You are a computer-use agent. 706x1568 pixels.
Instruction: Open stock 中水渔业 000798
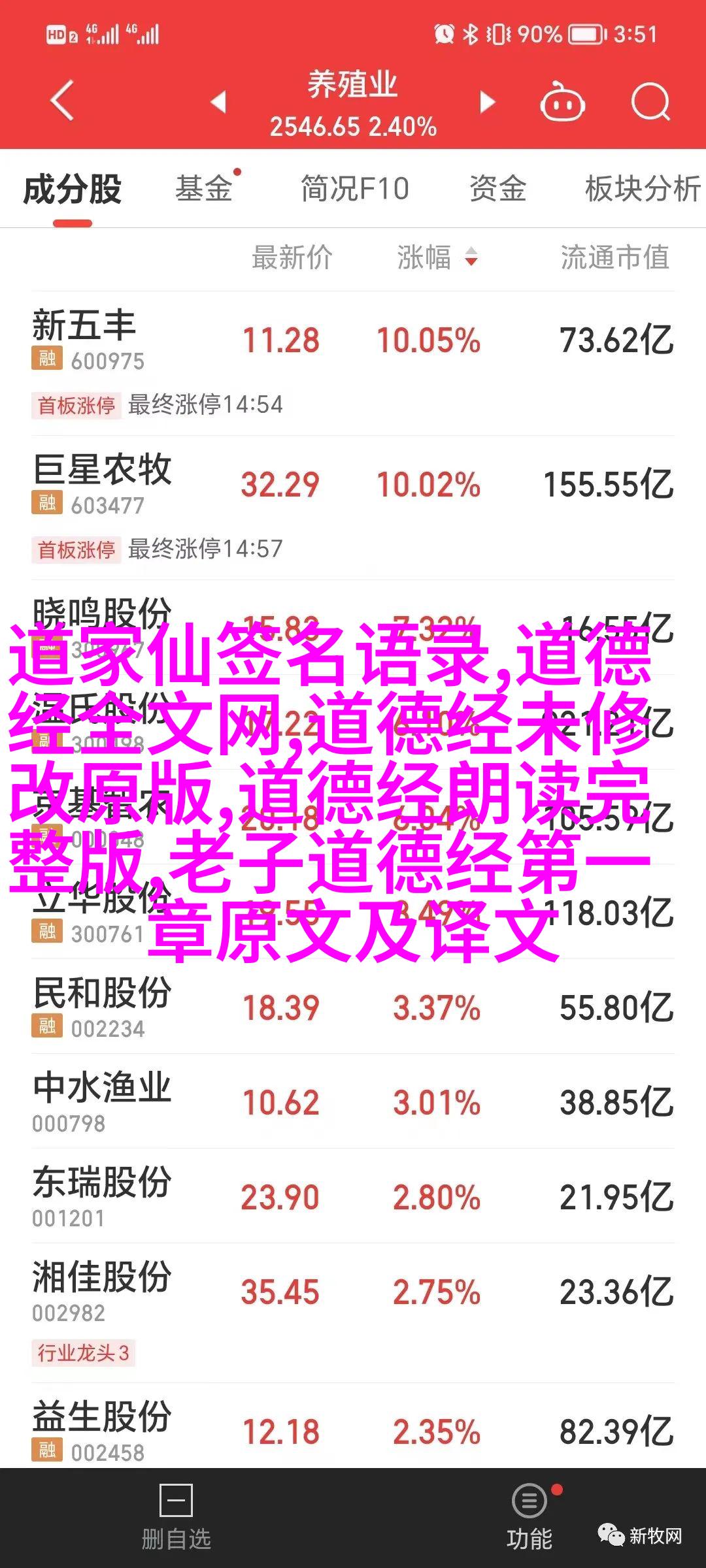click(x=353, y=1101)
